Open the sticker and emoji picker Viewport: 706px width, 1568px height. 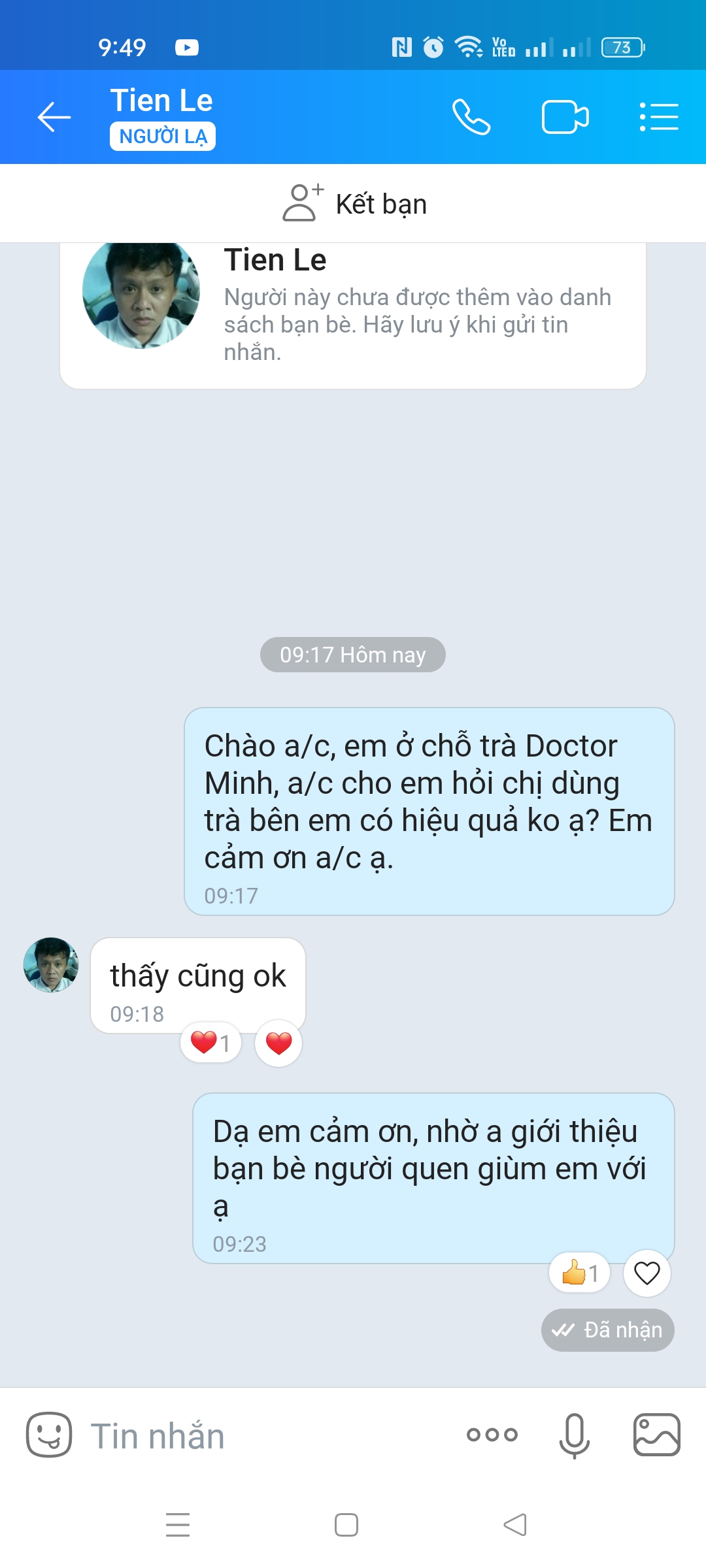48,1435
